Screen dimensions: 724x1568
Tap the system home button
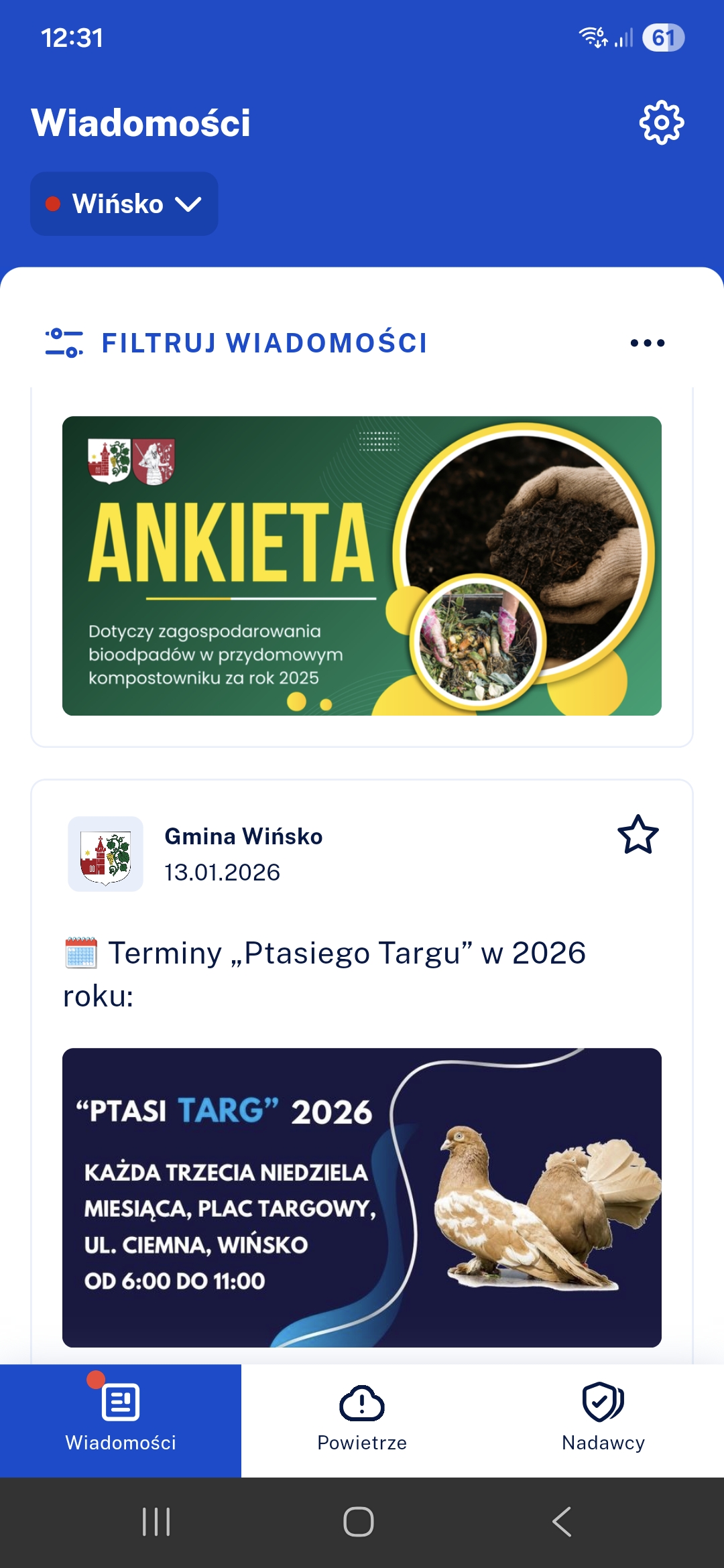[359, 1522]
